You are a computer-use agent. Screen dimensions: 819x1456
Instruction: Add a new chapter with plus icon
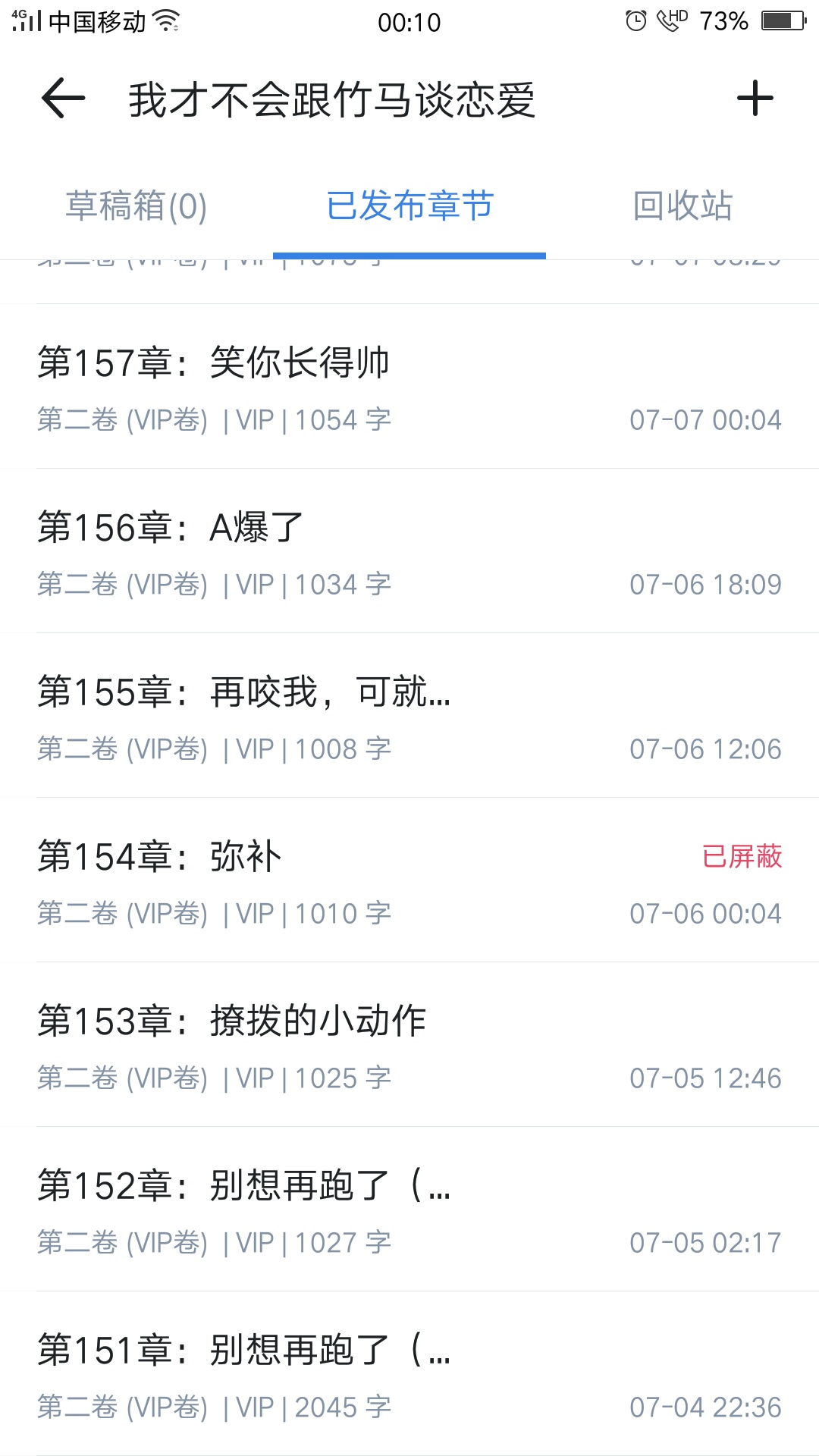point(755,99)
